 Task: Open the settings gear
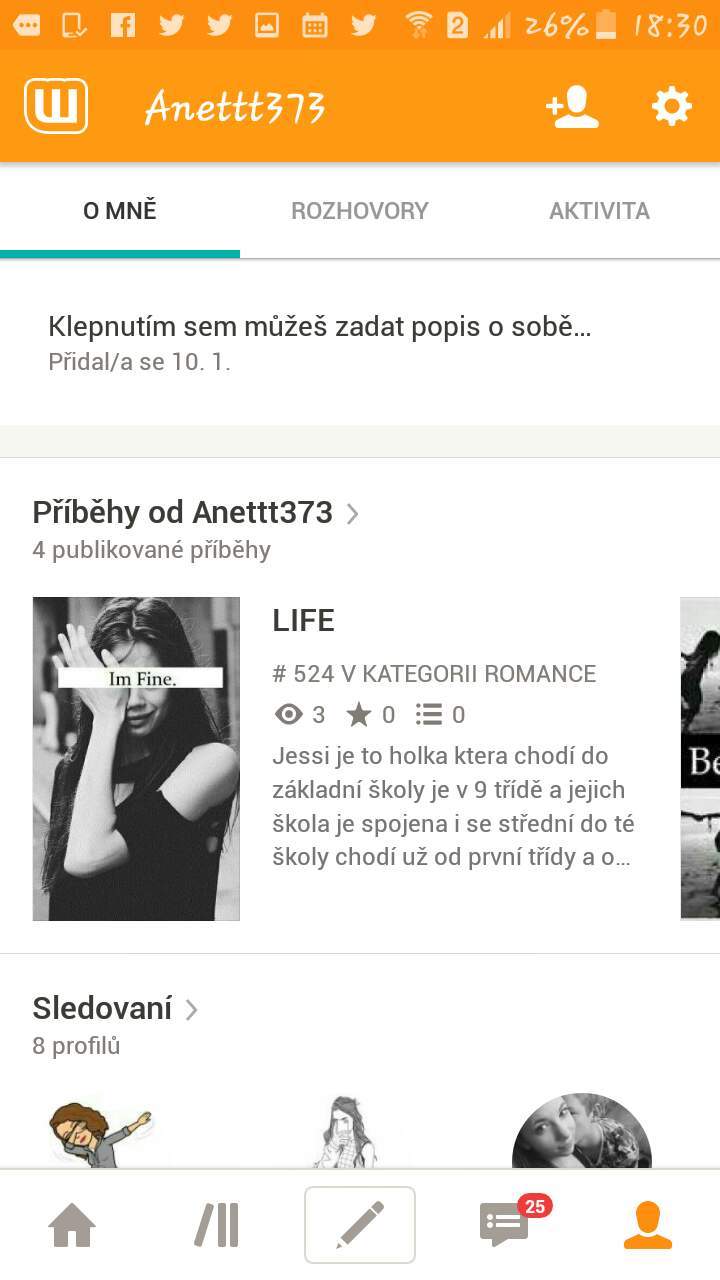coord(671,106)
